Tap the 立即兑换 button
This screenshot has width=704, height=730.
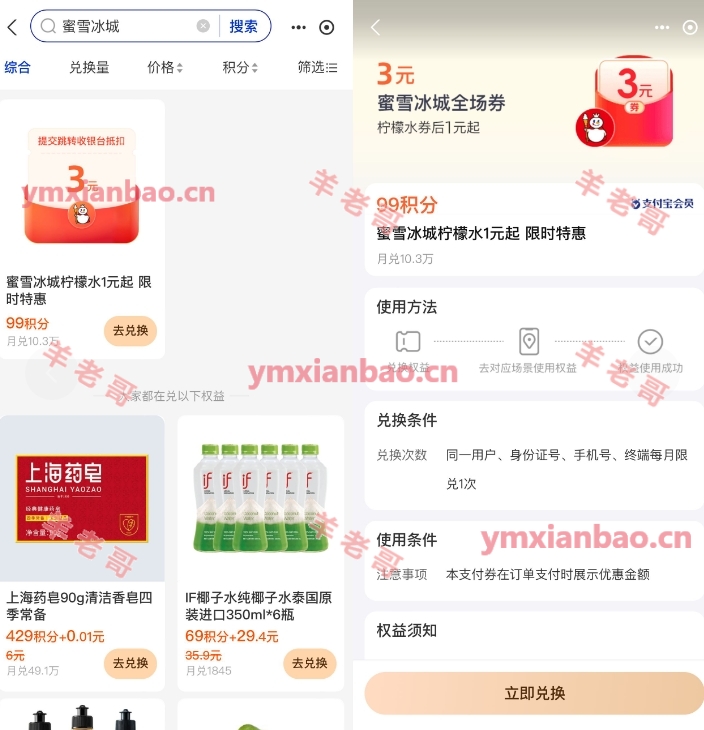(534, 693)
